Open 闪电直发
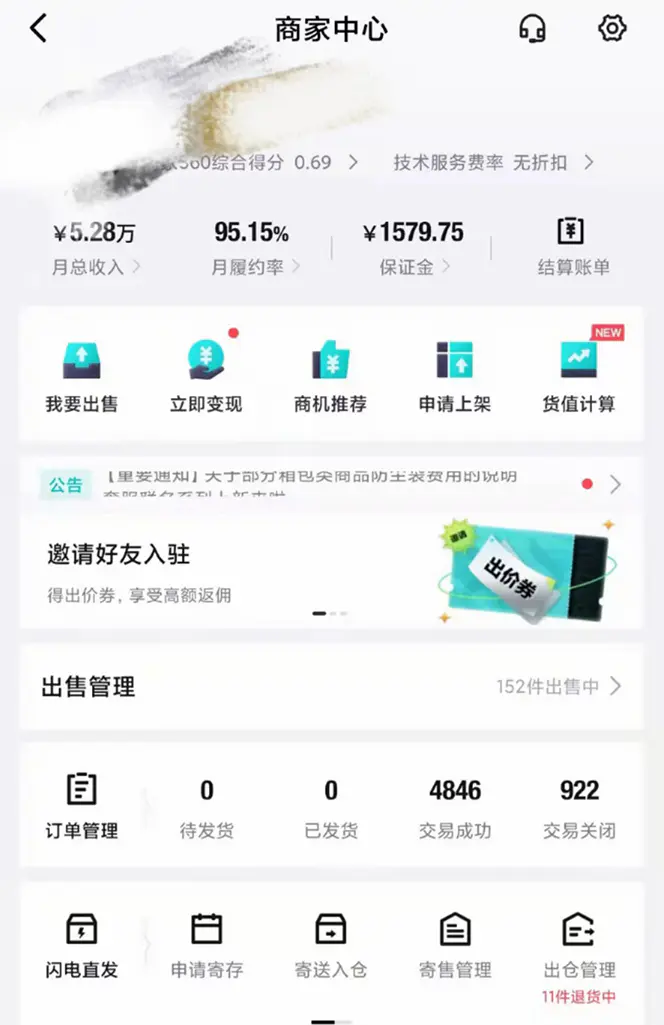 (x=82, y=945)
